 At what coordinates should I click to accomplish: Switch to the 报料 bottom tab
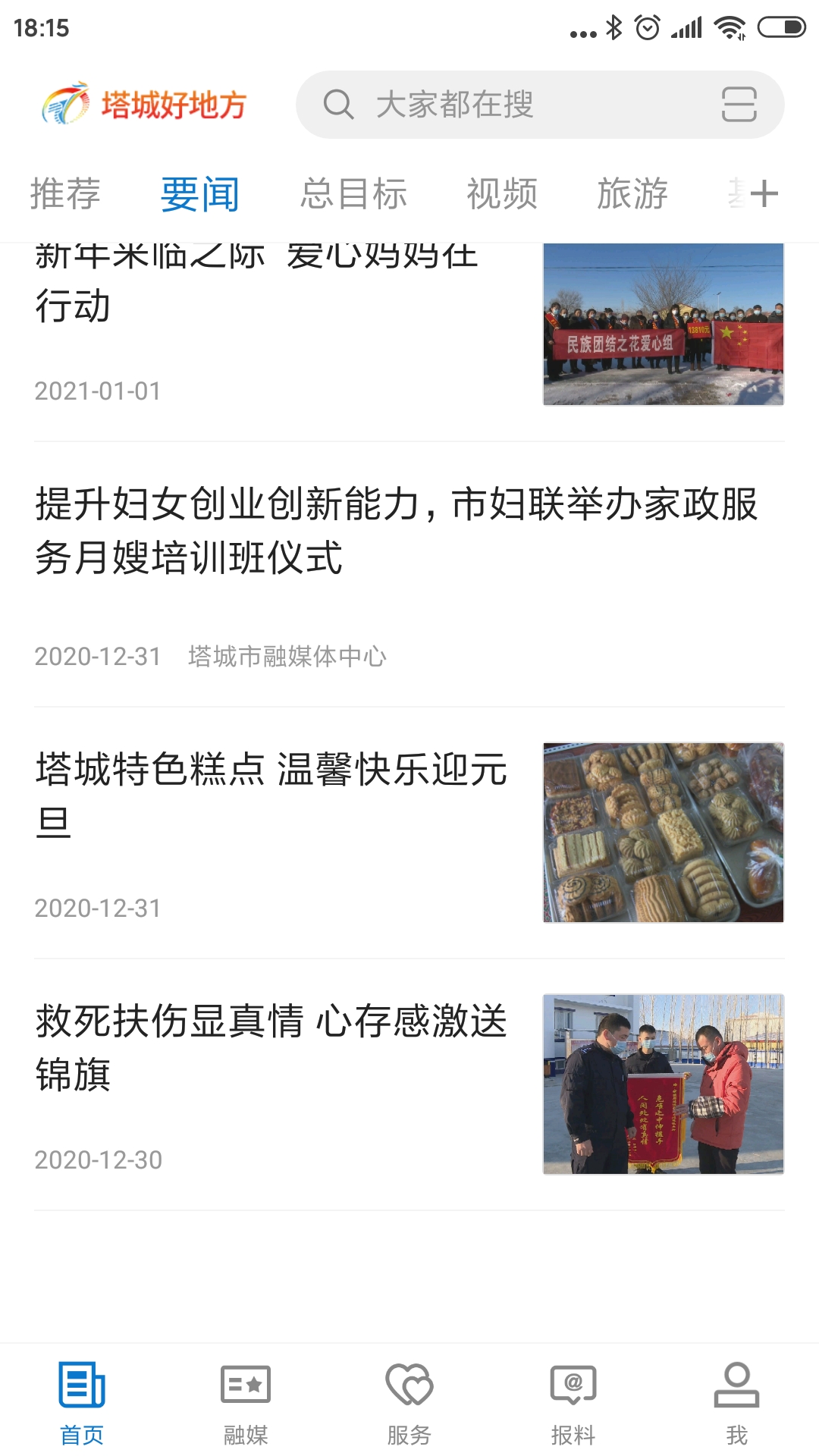pyautogui.click(x=573, y=1403)
